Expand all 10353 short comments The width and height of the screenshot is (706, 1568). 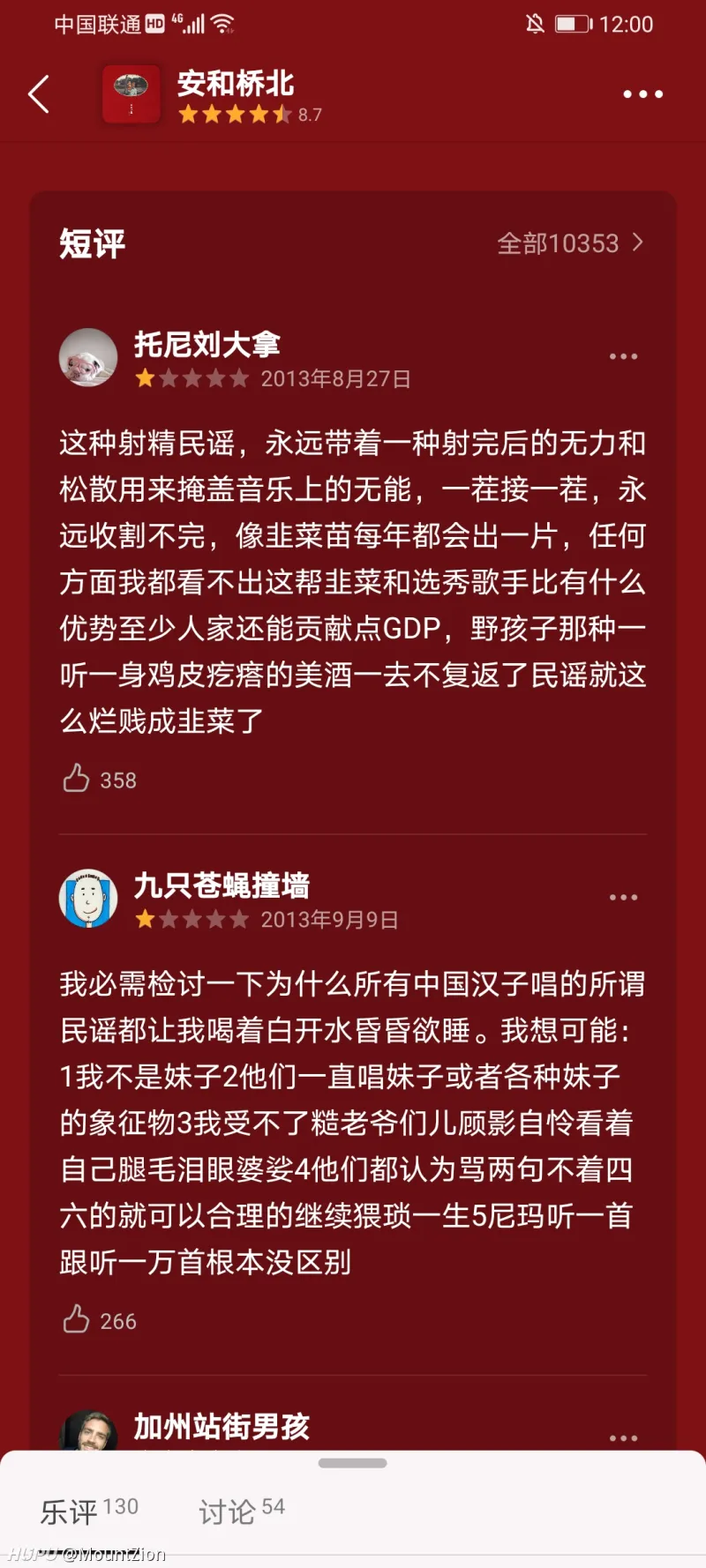[556, 243]
